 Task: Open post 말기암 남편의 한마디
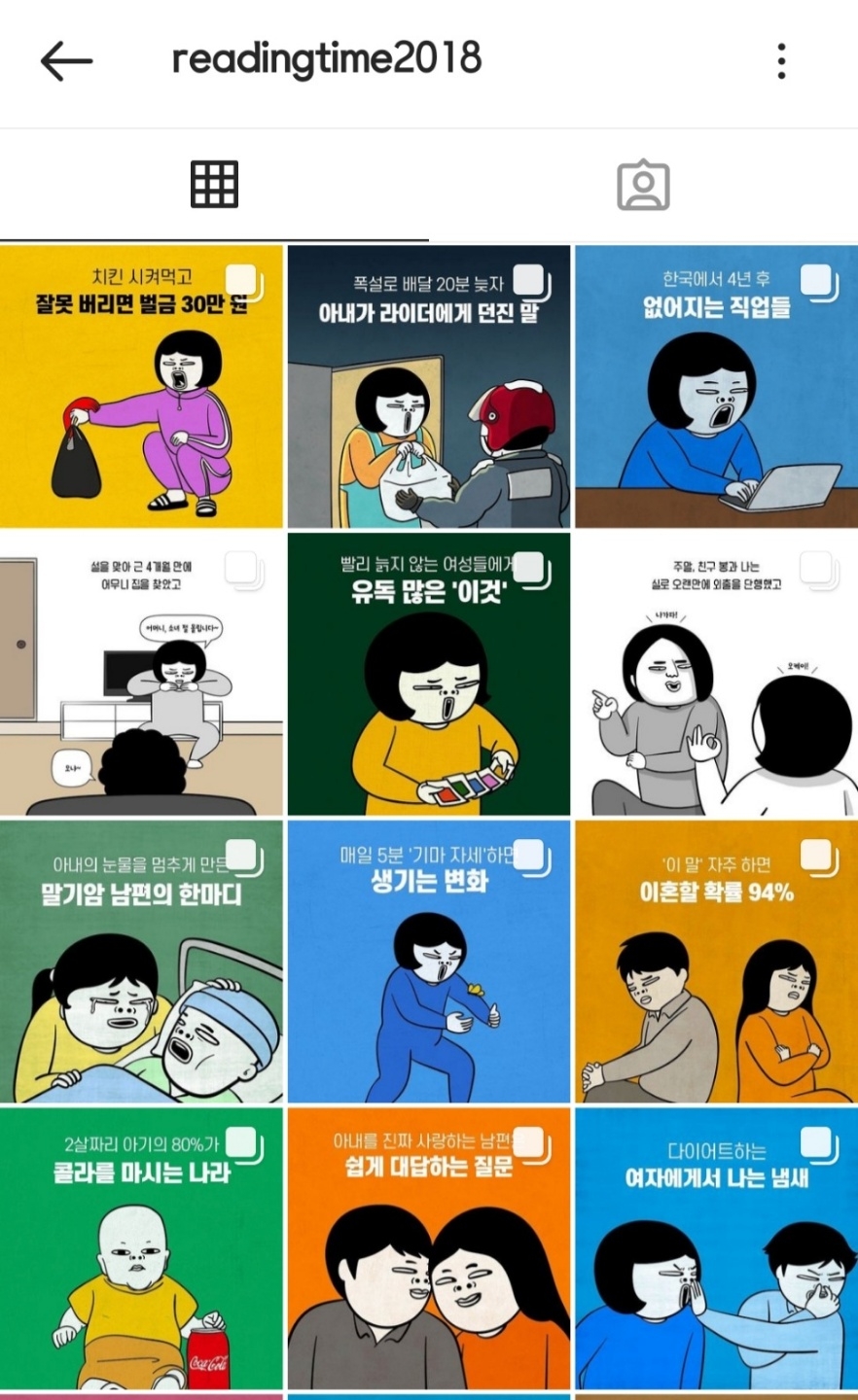click(x=141, y=962)
